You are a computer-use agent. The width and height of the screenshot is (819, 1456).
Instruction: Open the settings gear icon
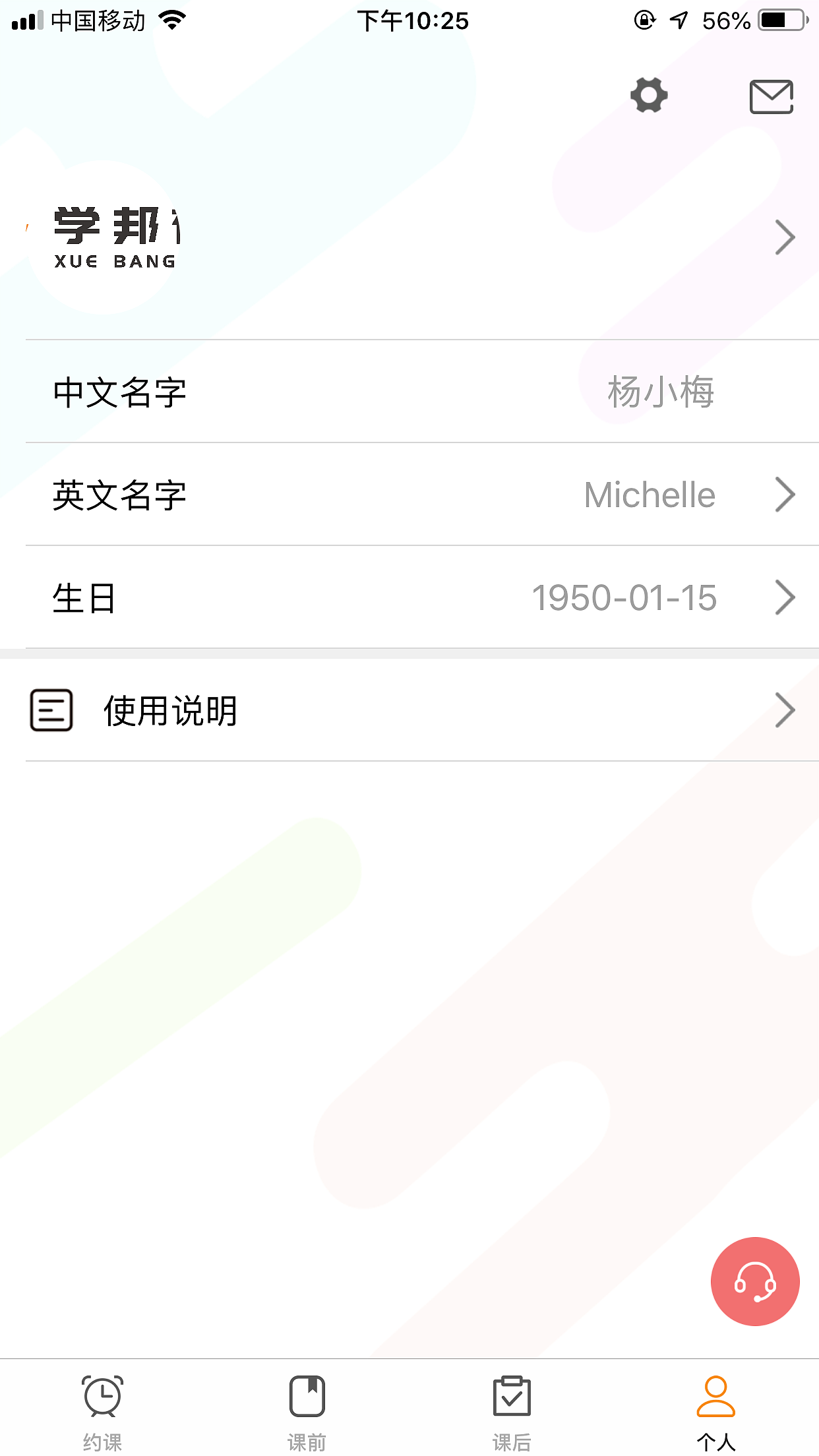648,95
